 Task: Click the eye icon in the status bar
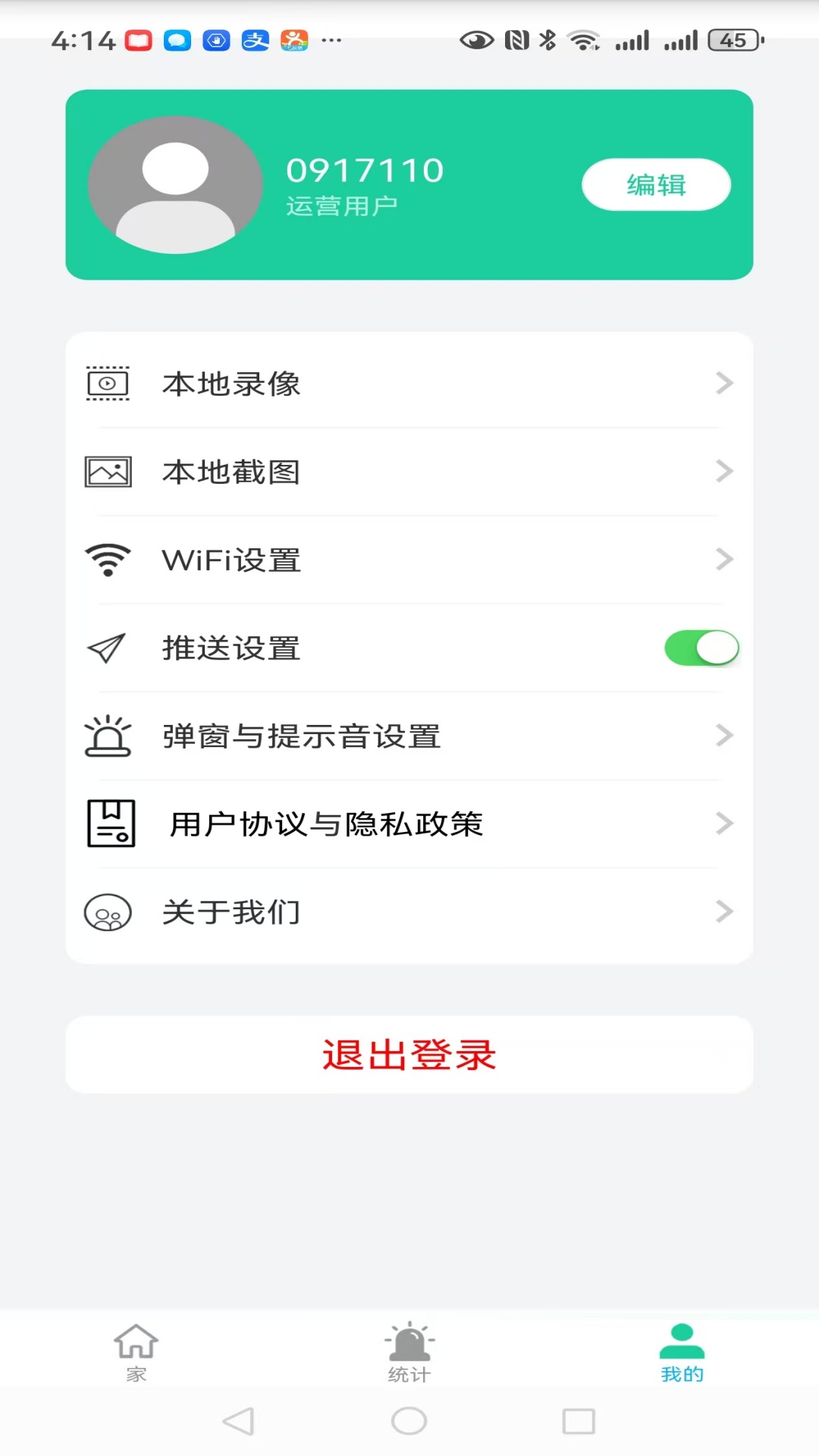476,39
